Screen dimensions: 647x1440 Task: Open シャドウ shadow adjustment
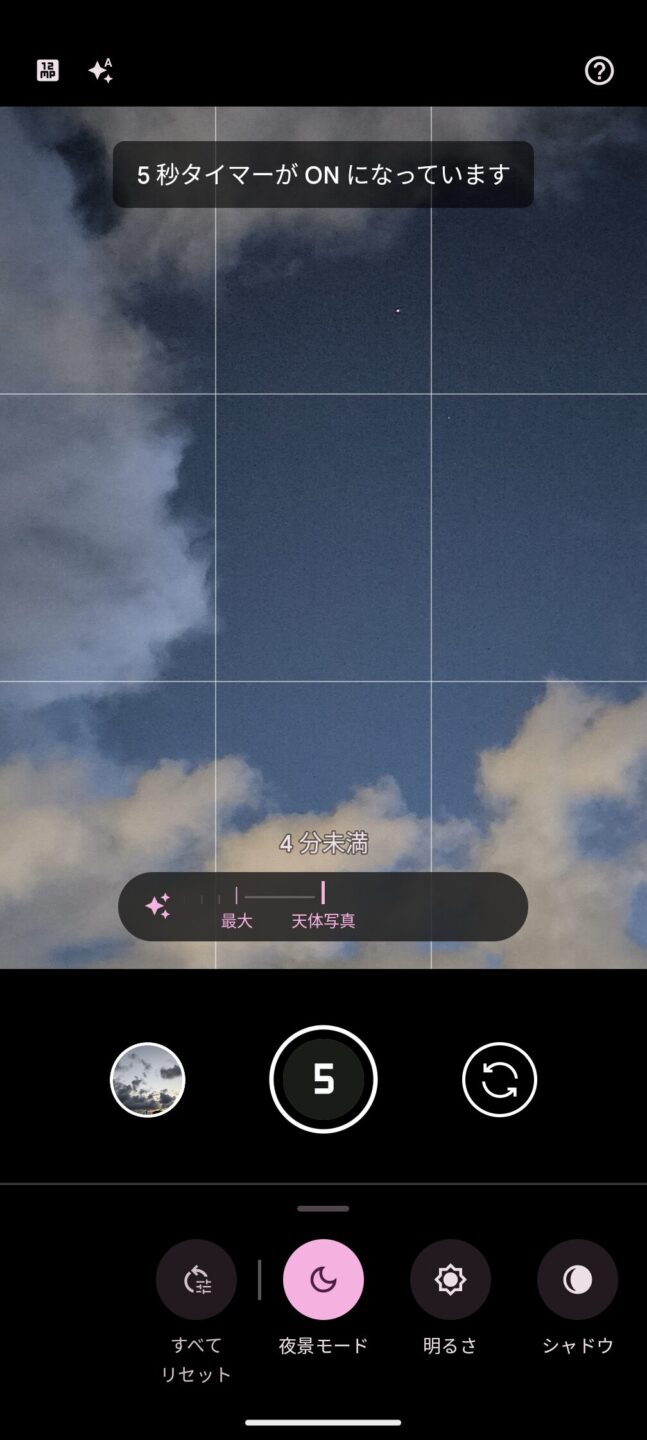coord(577,1280)
